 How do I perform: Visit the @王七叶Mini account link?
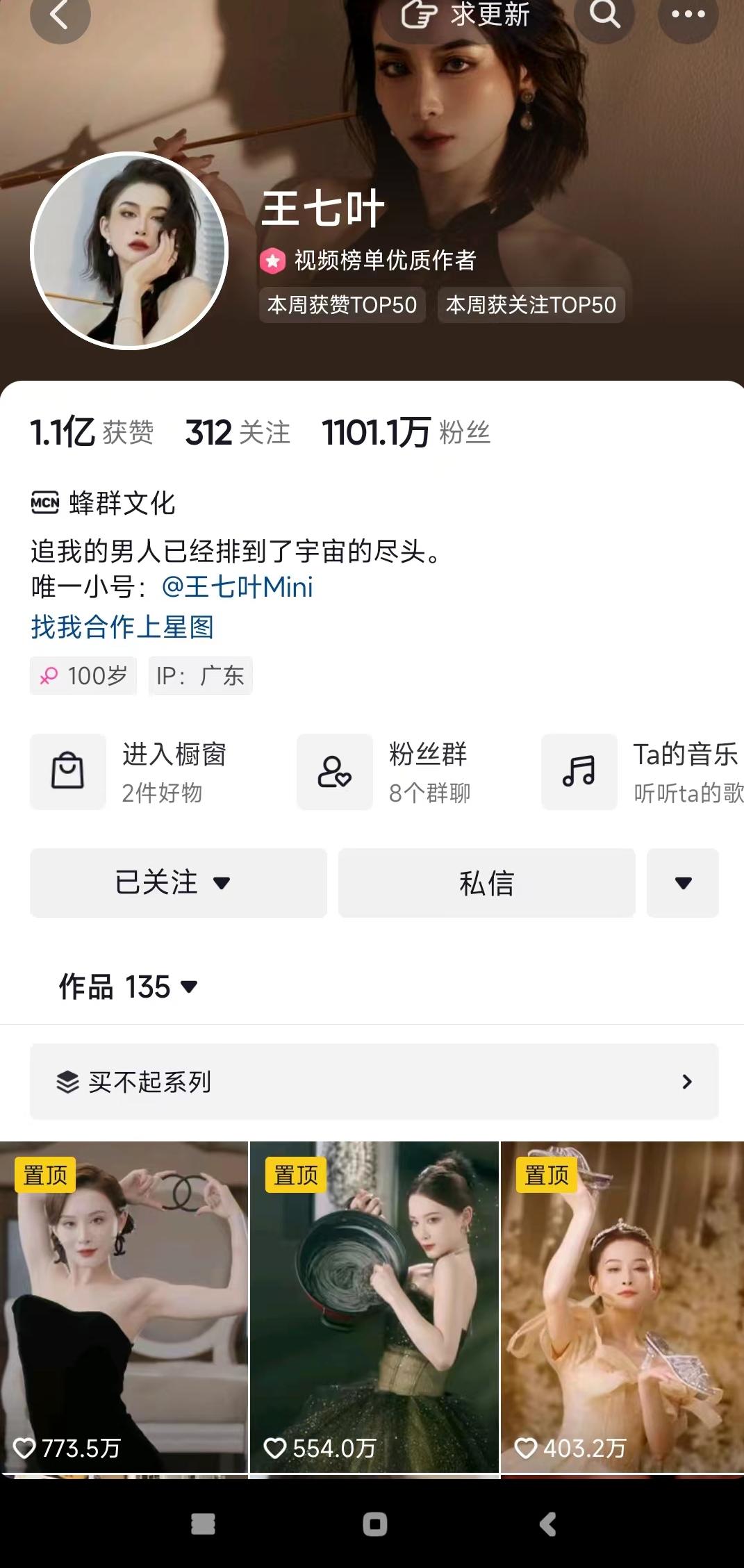(240, 588)
